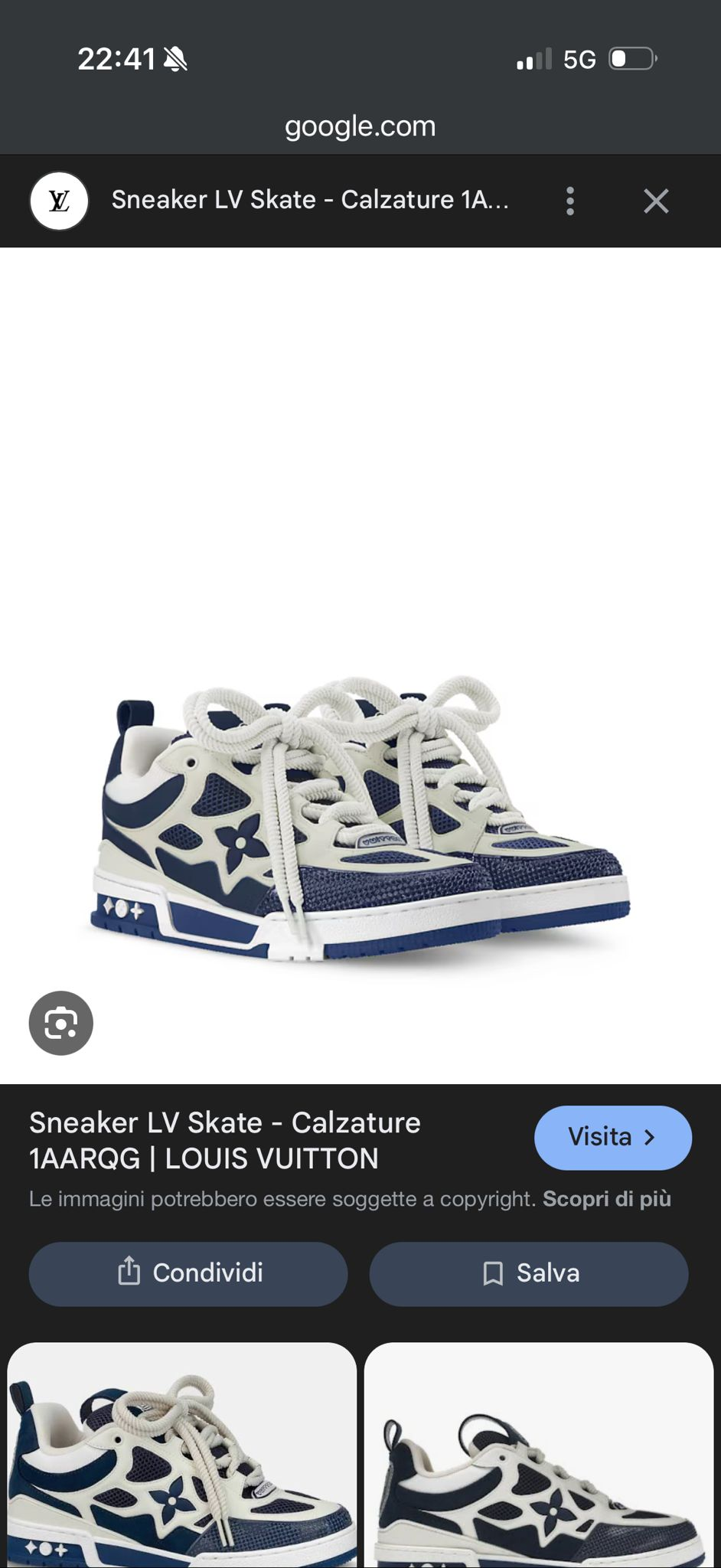The image size is (721, 1568).
Task: Open the related sneaker image with beige laces
Action: coord(182,1455)
